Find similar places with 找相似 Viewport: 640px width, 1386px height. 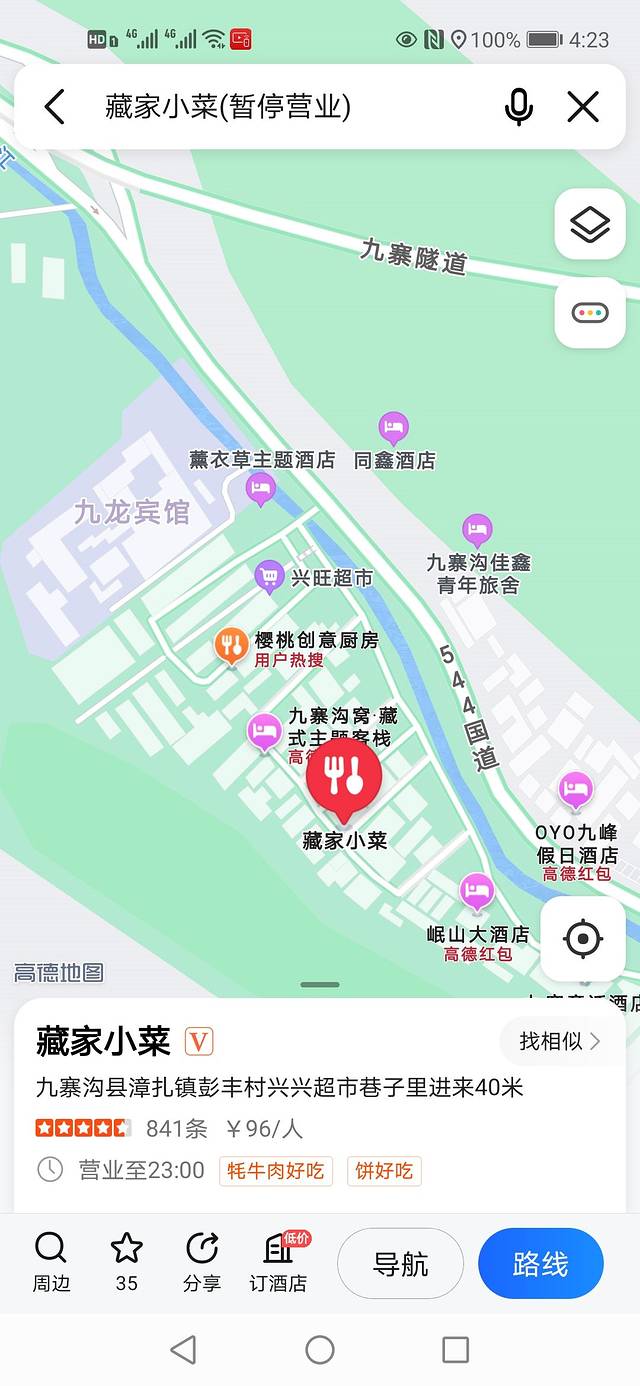point(560,1041)
